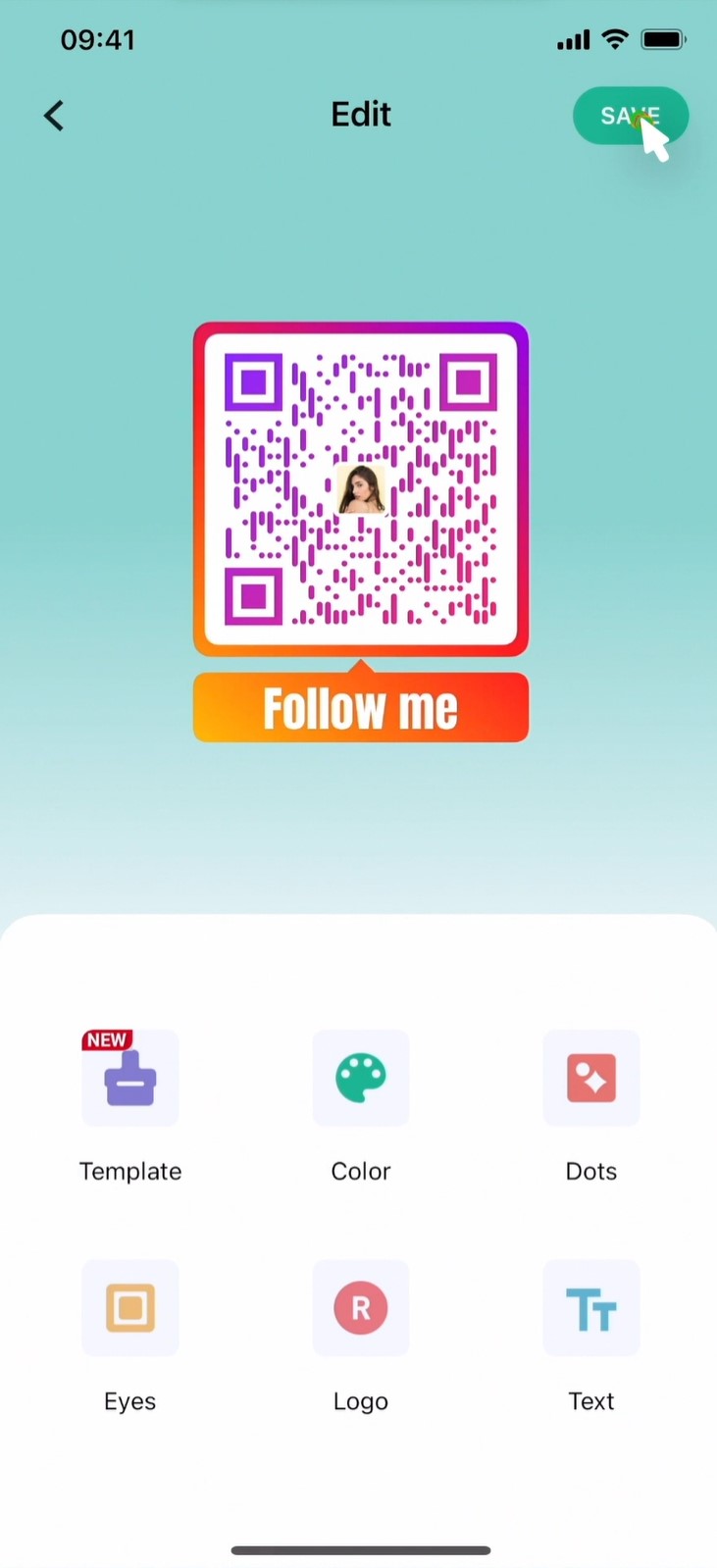Open the Text editing tool
717x1568 pixels.
(590, 1308)
